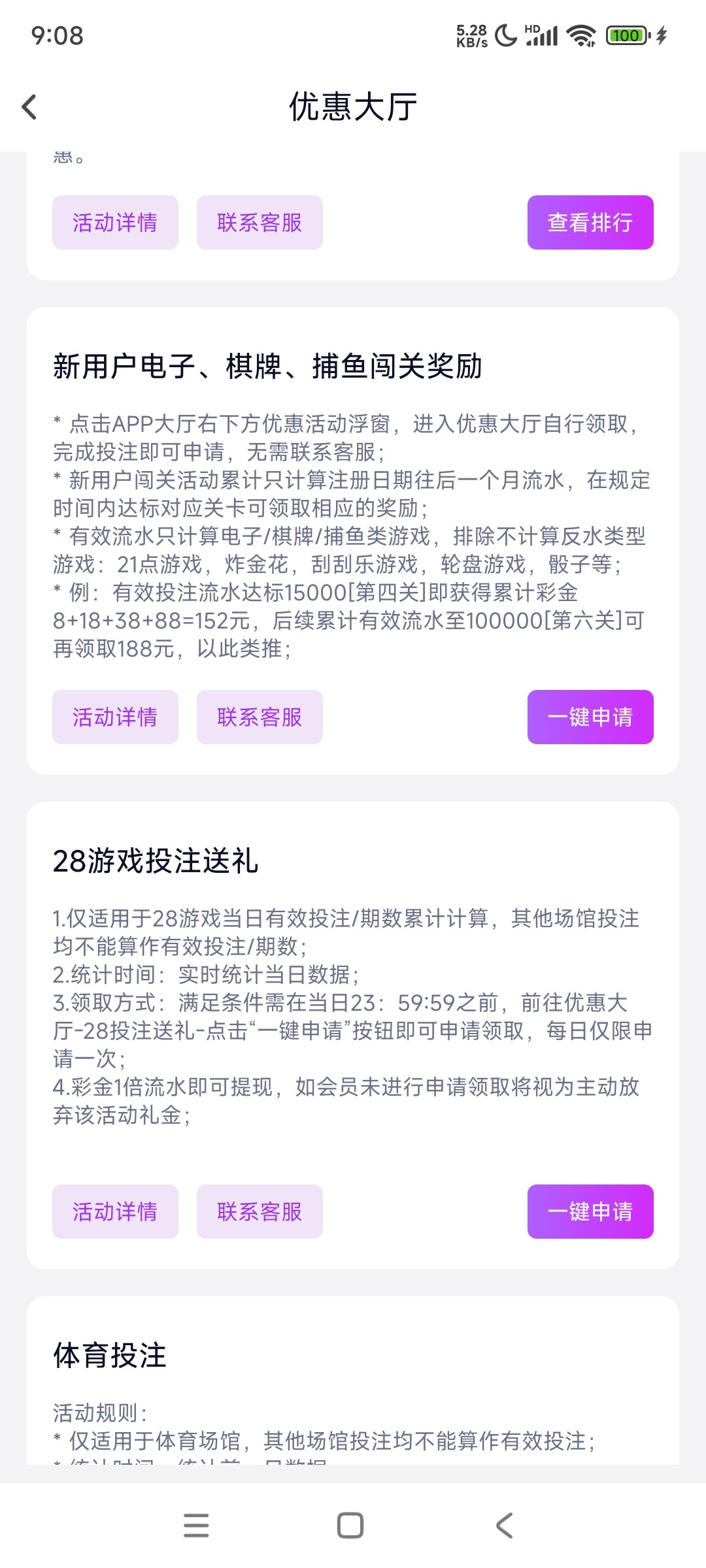Open 活动详情 for 新用户电子、棋牌、捕鱼闯关奖励
706x1568 pixels.
(x=115, y=717)
